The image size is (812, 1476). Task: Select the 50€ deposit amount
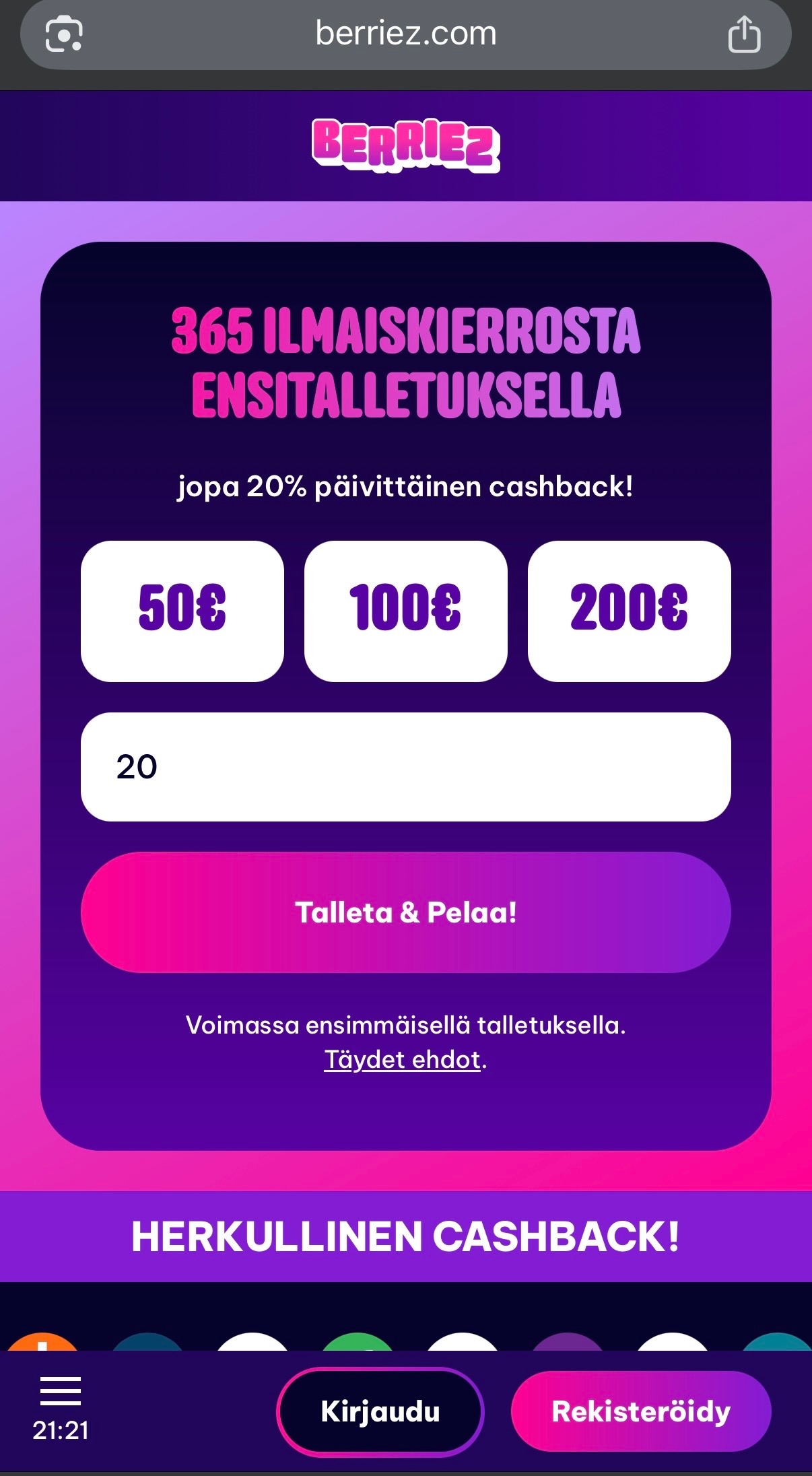pos(182,610)
